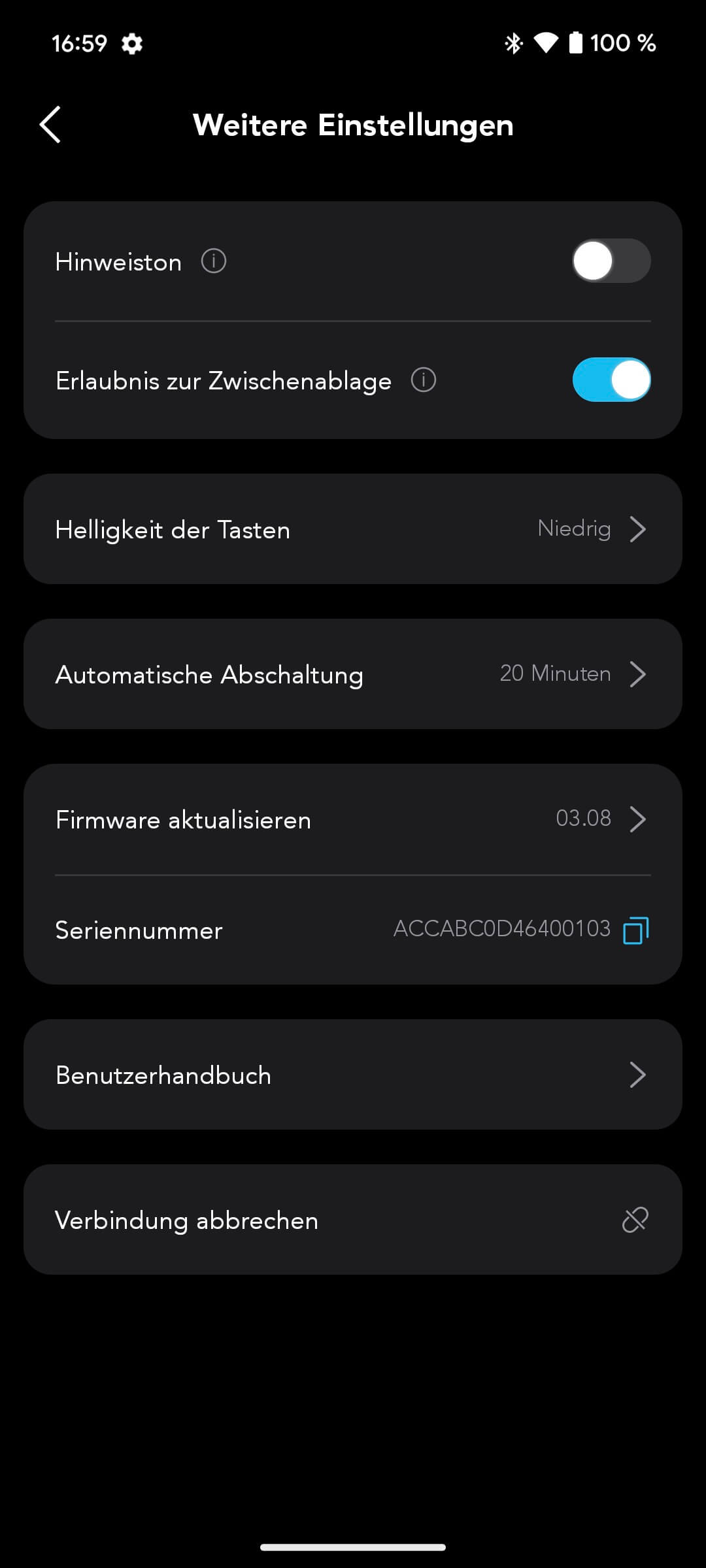Go back from Weitere Einstellungen

(50, 124)
